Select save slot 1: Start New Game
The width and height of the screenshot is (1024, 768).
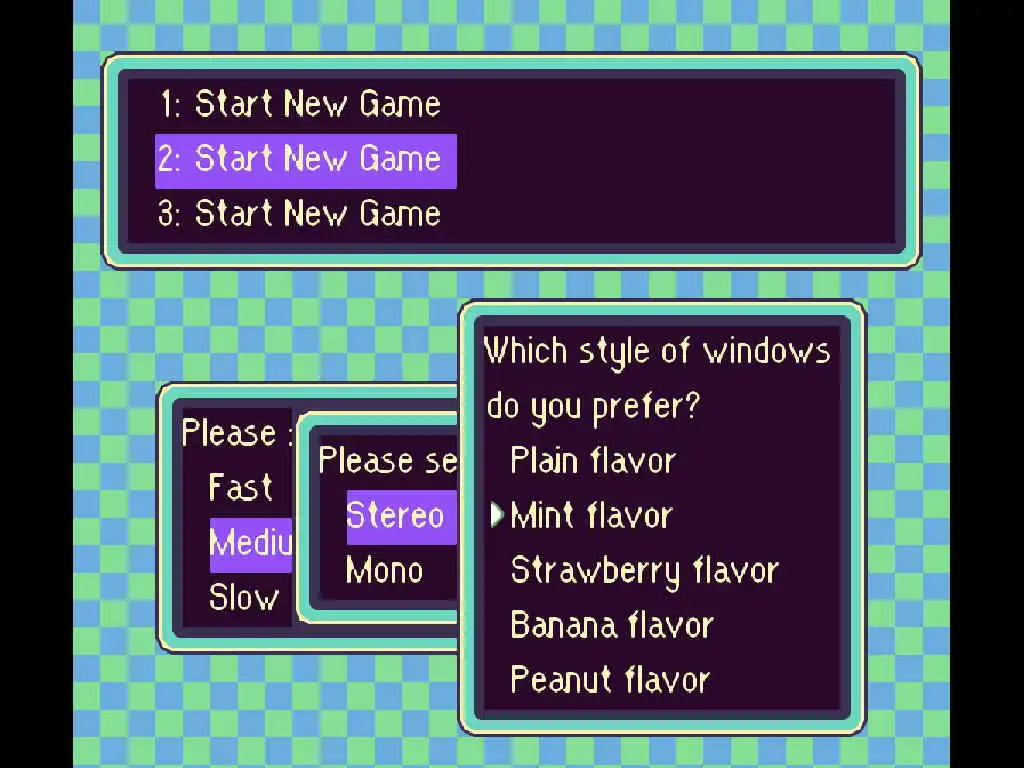point(299,105)
